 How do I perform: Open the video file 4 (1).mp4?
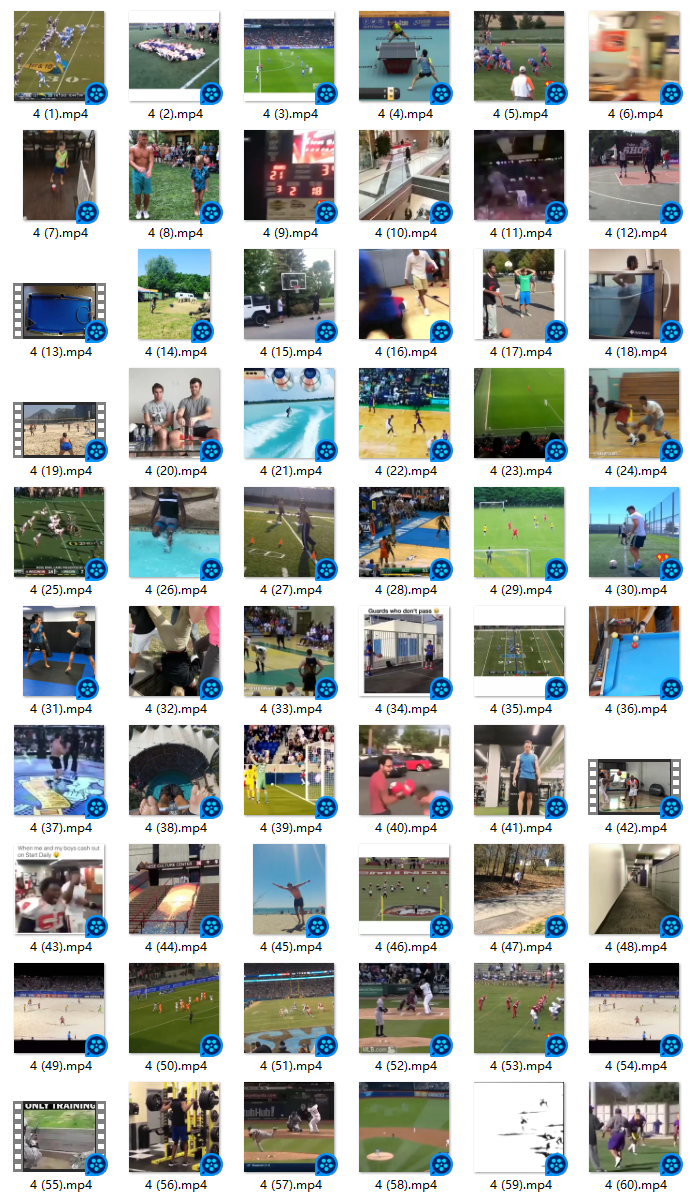click(x=59, y=57)
